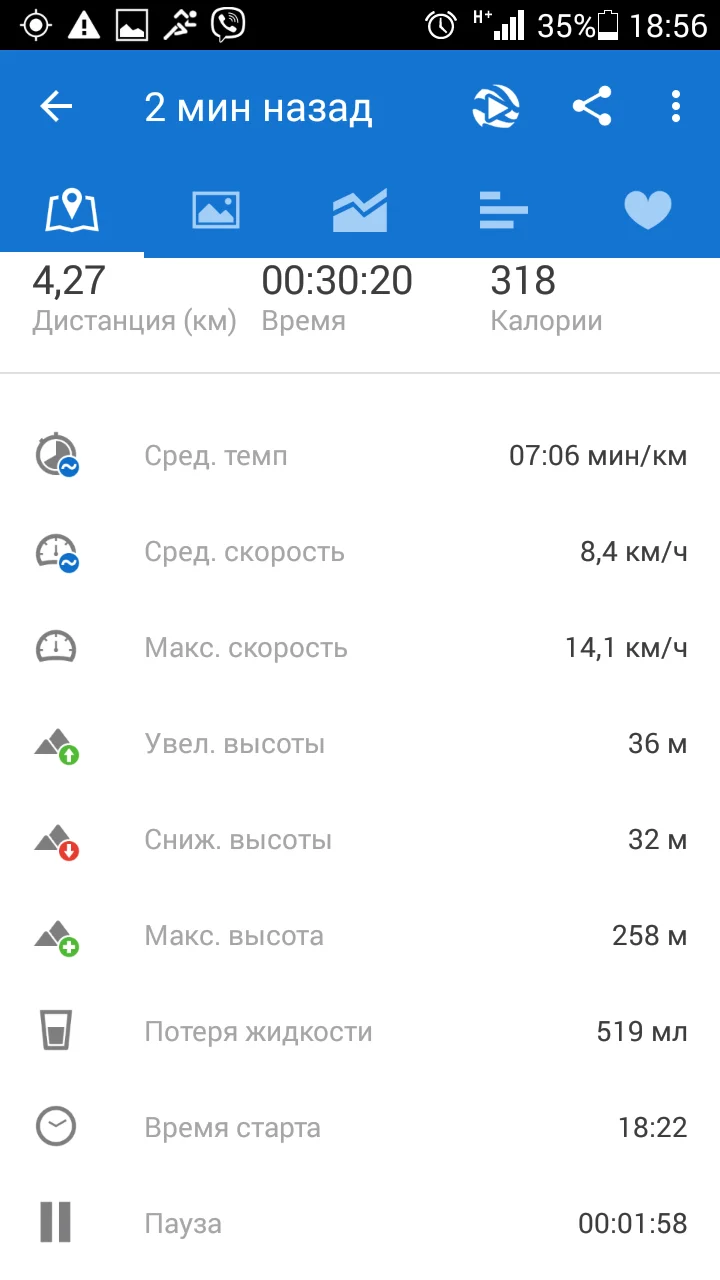
Task: Go back using the arrow
Action: (x=57, y=107)
